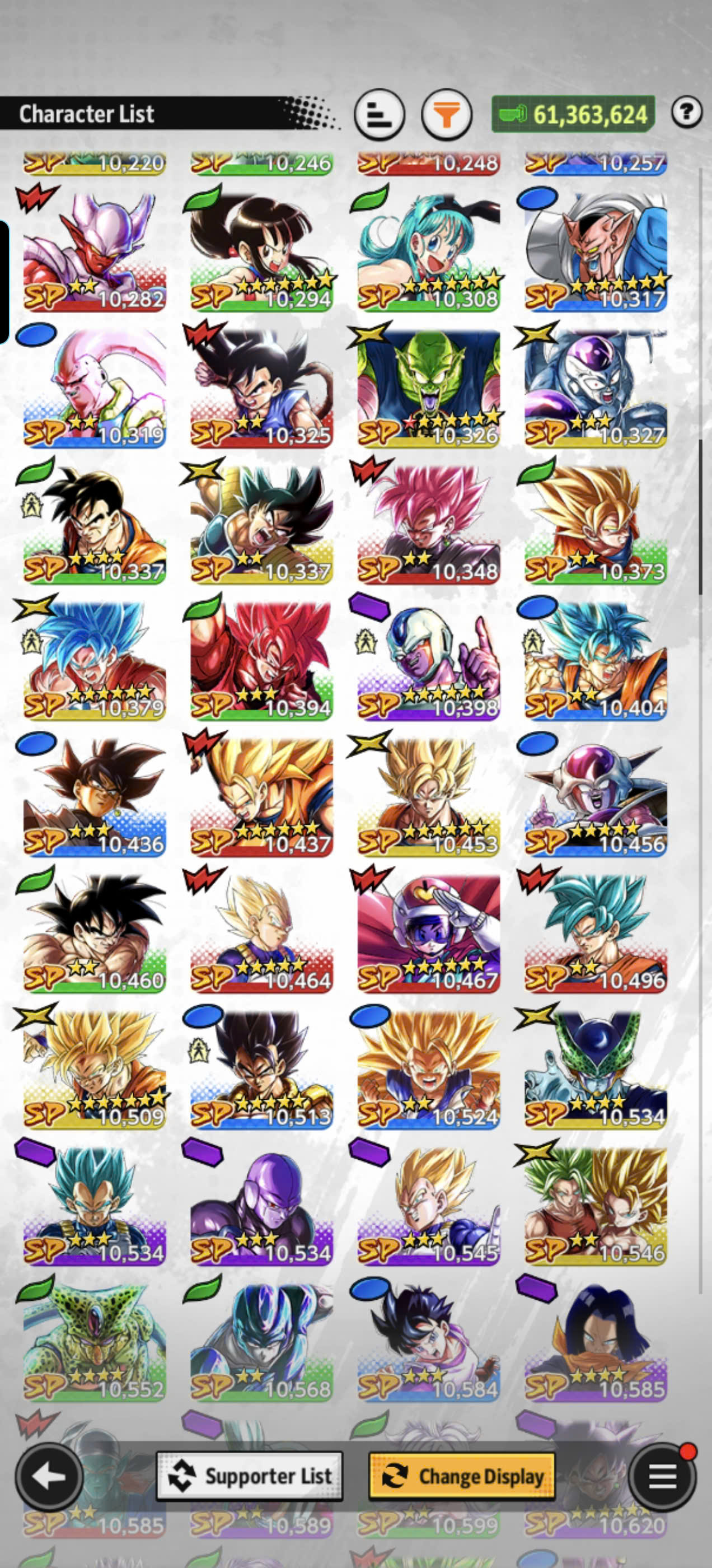Tap the Change Display button
712x1568 pixels.
pos(462,1476)
